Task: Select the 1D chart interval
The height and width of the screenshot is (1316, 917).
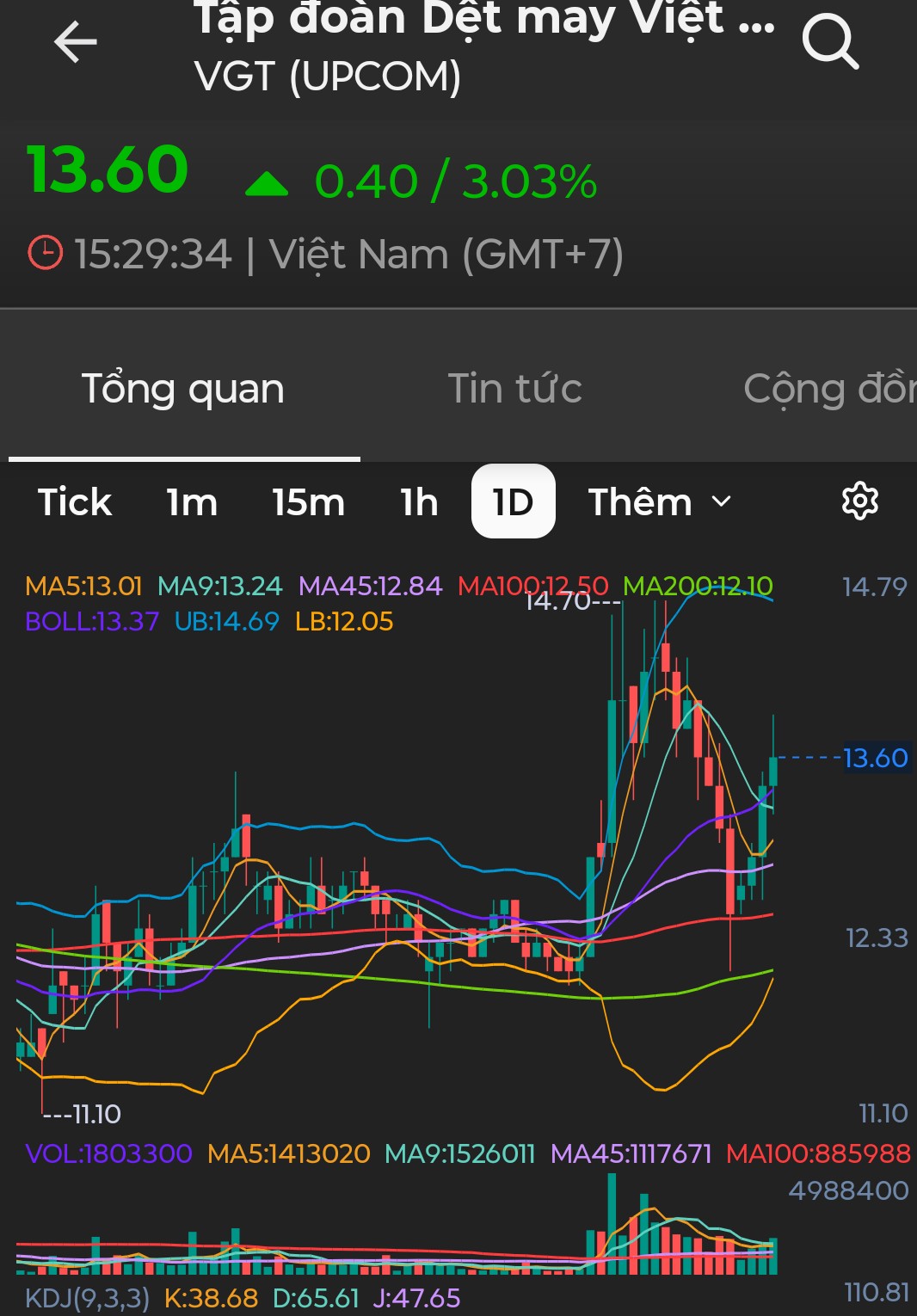Action: click(x=513, y=502)
